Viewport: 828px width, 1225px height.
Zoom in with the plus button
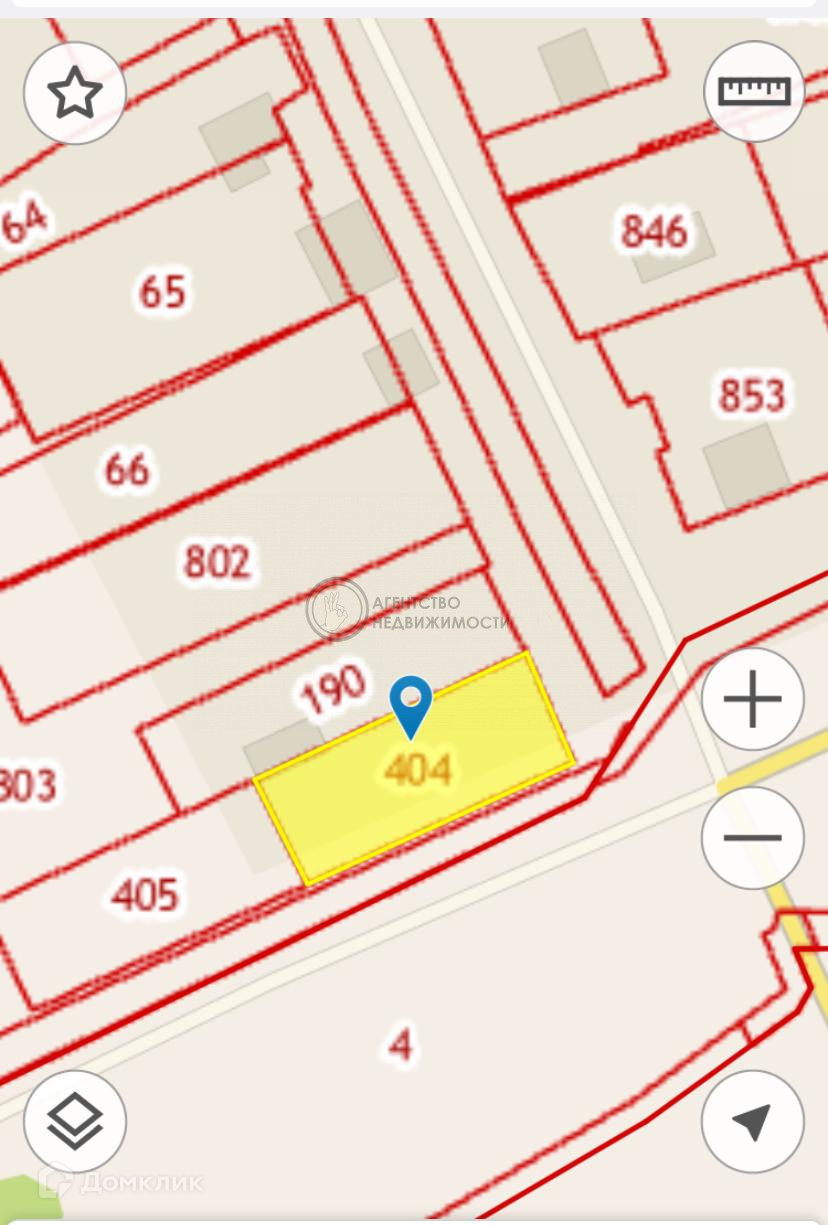coord(752,698)
